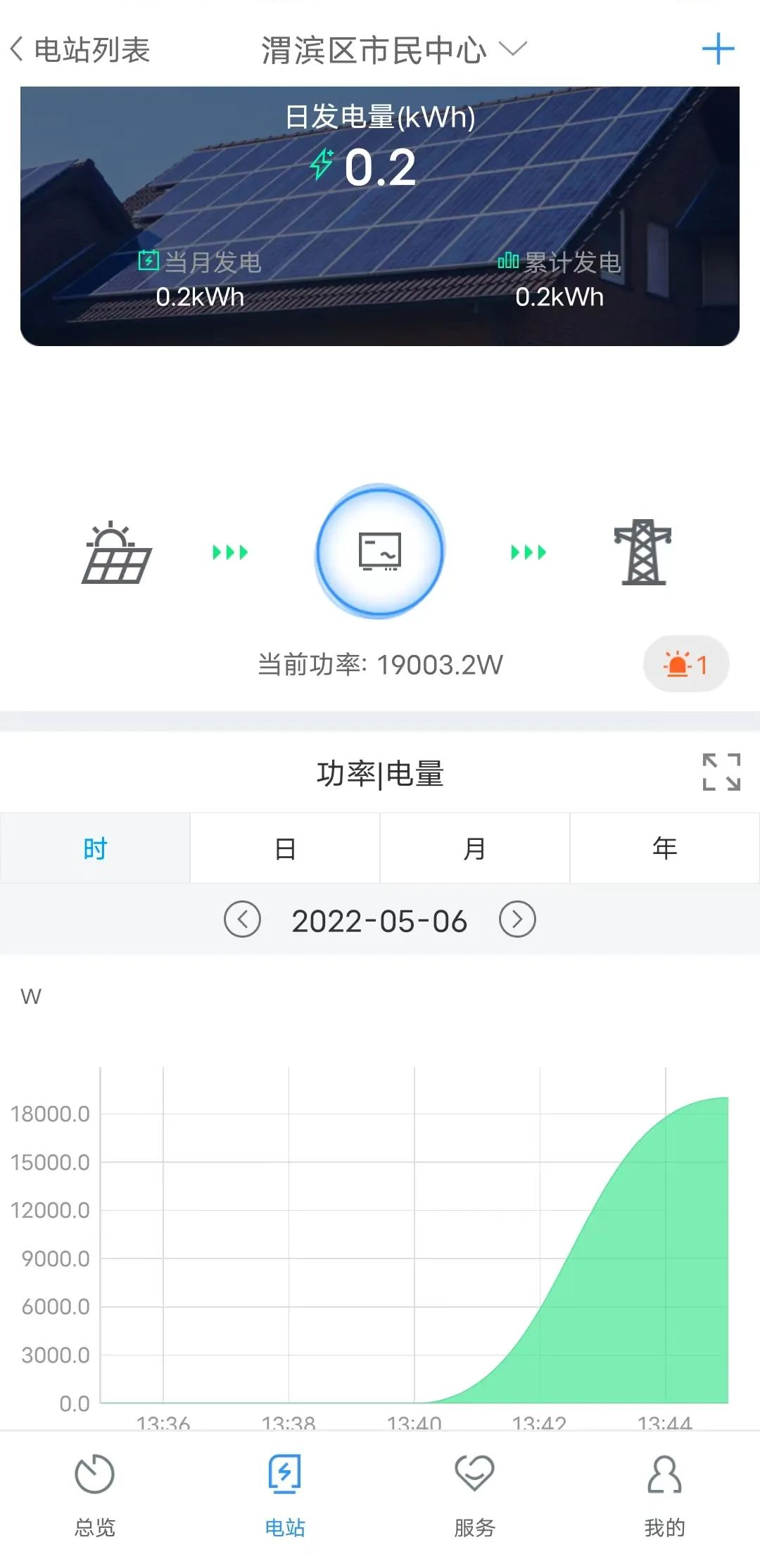
Task: Switch to the 时 chart tab
Action: tap(95, 848)
